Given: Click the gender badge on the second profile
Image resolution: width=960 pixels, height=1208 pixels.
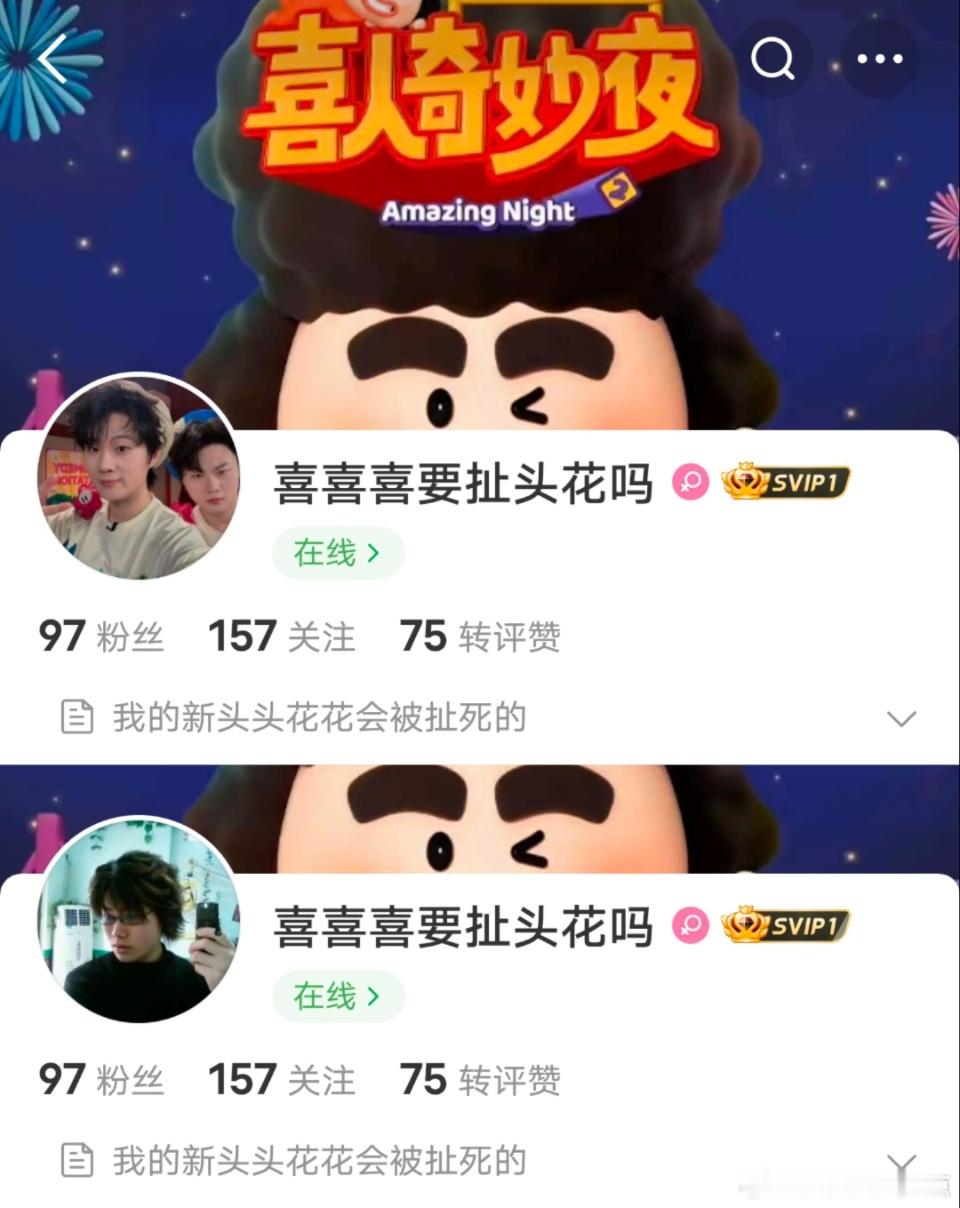Looking at the screenshot, I should click(690, 925).
